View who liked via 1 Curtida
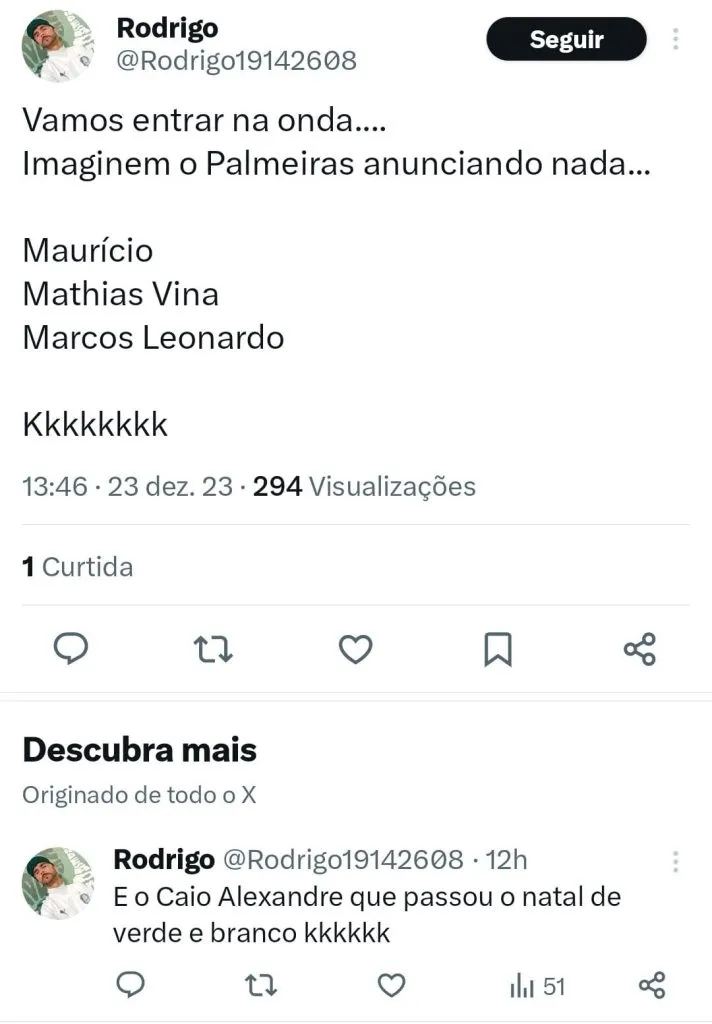712x1024 pixels. pos(77,567)
